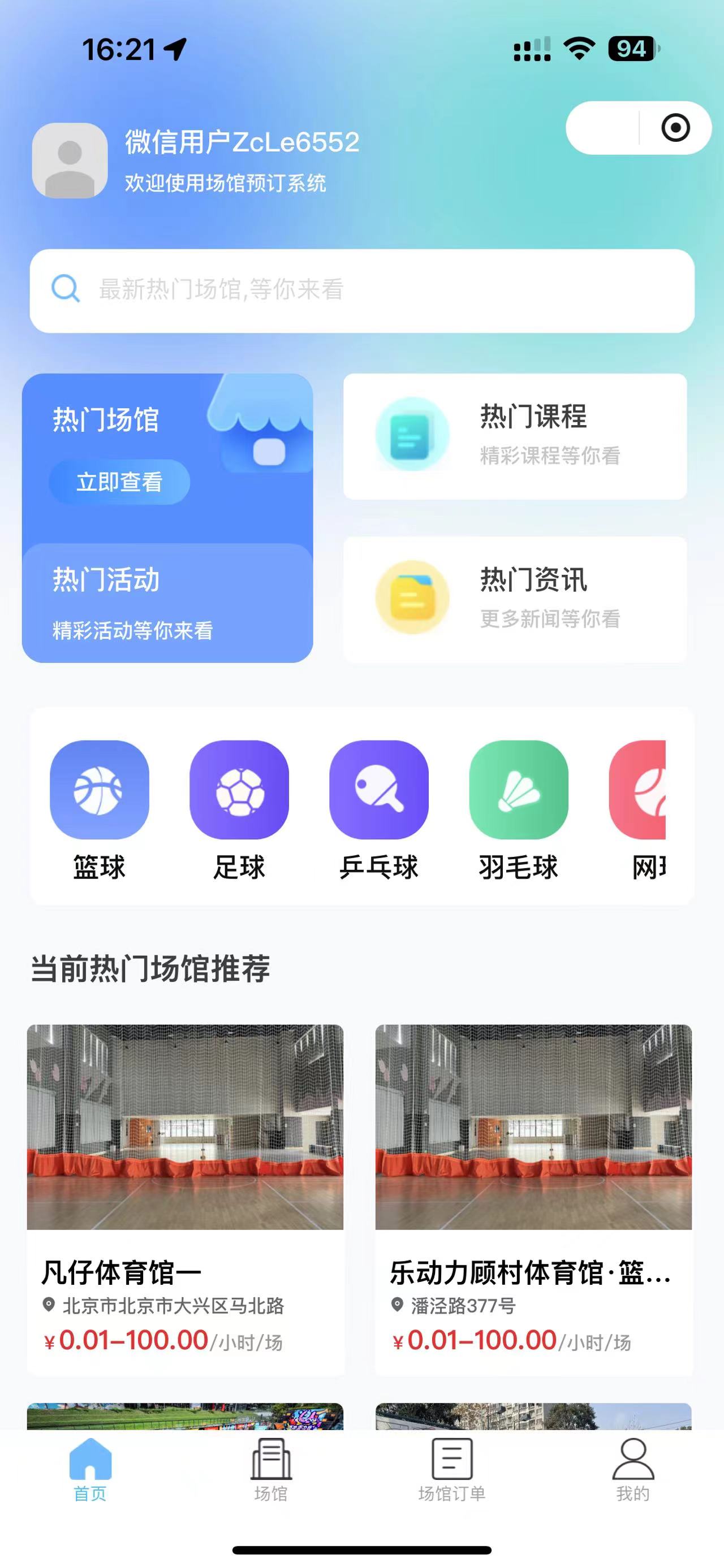Close the mini program with the capsule button
Screen dimensions: 724x1568
(x=675, y=128)
